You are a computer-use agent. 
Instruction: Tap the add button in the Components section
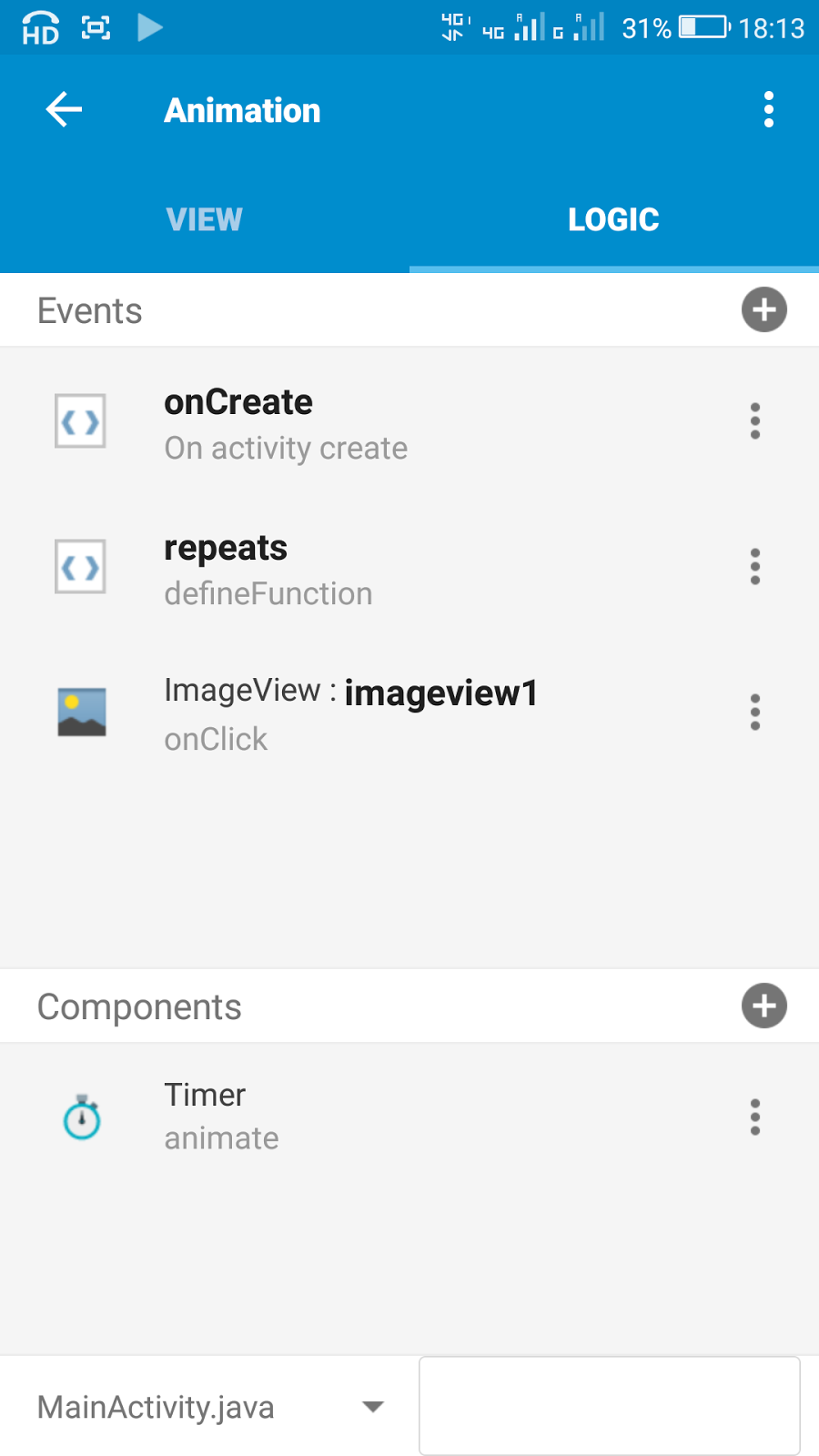coord(763,1006)
